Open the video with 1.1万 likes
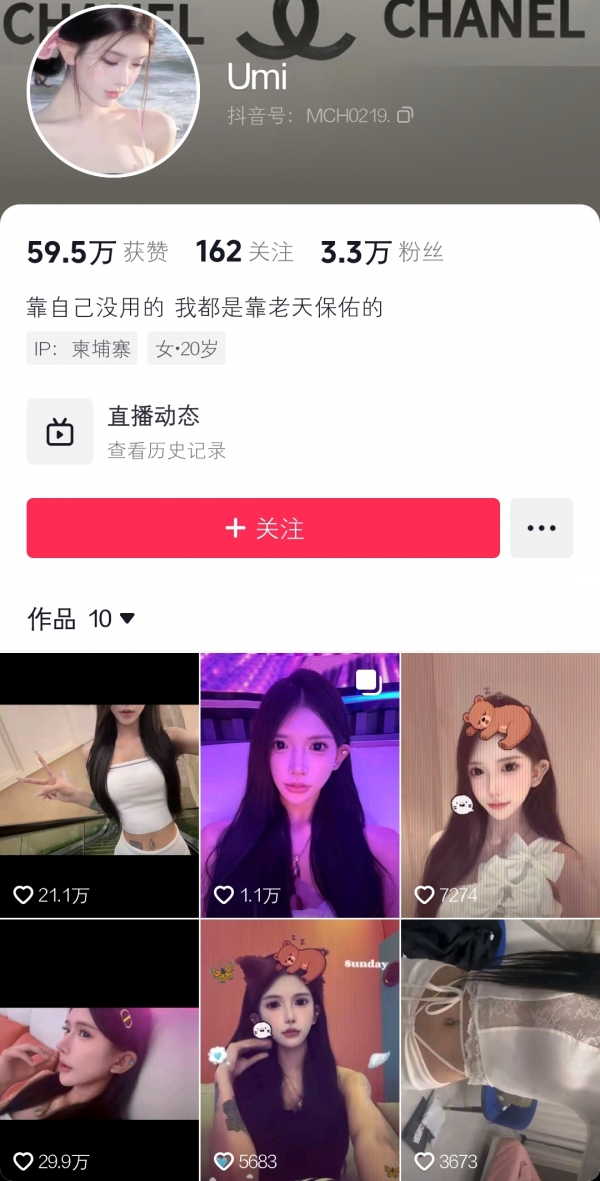 click(x=300, y=785)
